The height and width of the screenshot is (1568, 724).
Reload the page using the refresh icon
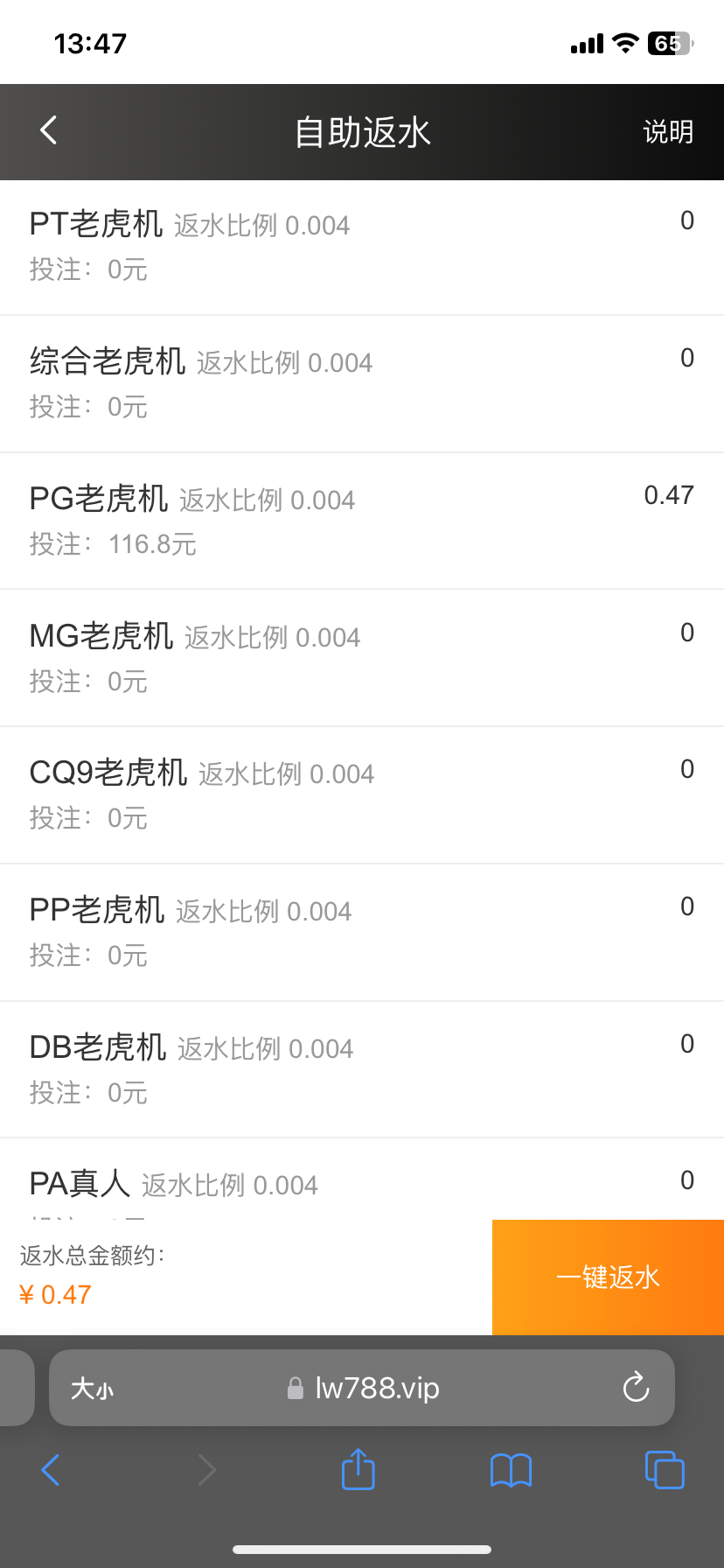point(635,1388)
